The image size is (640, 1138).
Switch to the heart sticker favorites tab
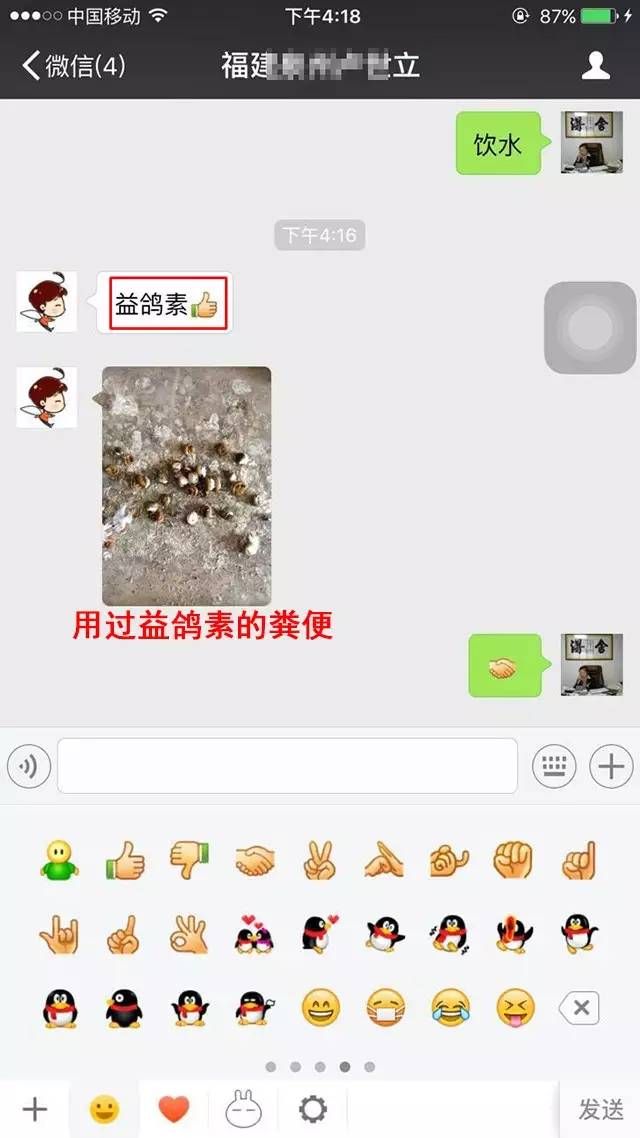tap(173, 1109)
